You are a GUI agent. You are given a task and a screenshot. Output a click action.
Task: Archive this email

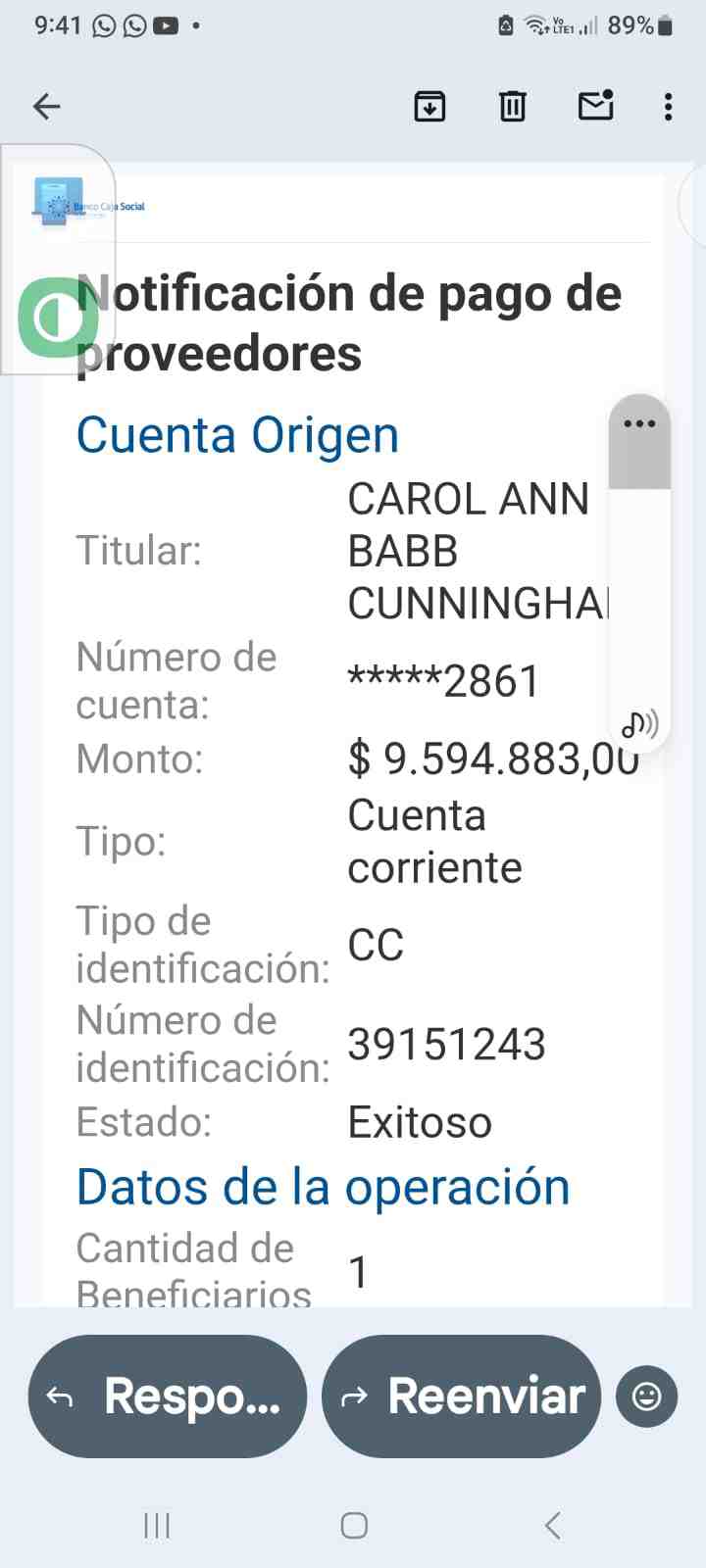click(429, 106)
